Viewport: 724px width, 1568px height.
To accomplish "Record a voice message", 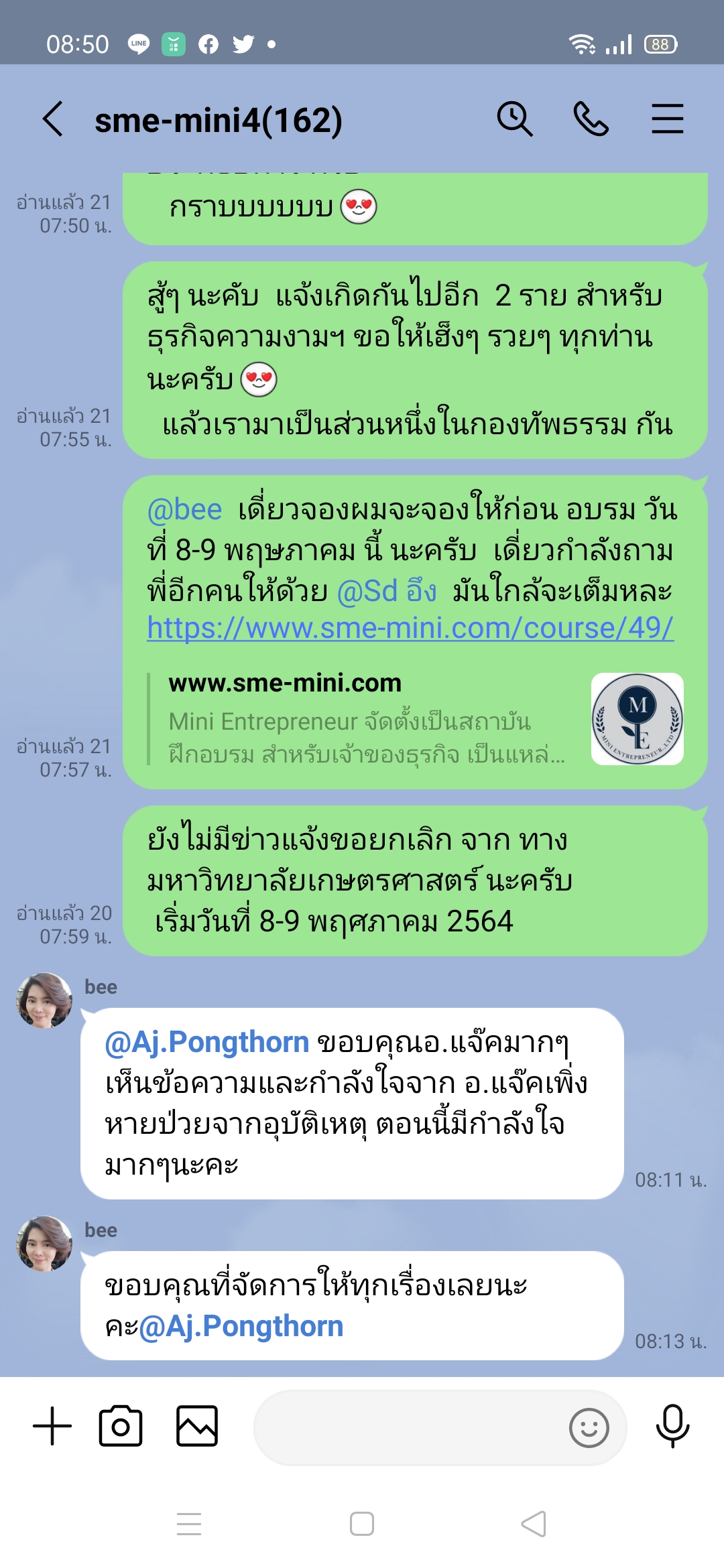I will tap(672, 1426).
